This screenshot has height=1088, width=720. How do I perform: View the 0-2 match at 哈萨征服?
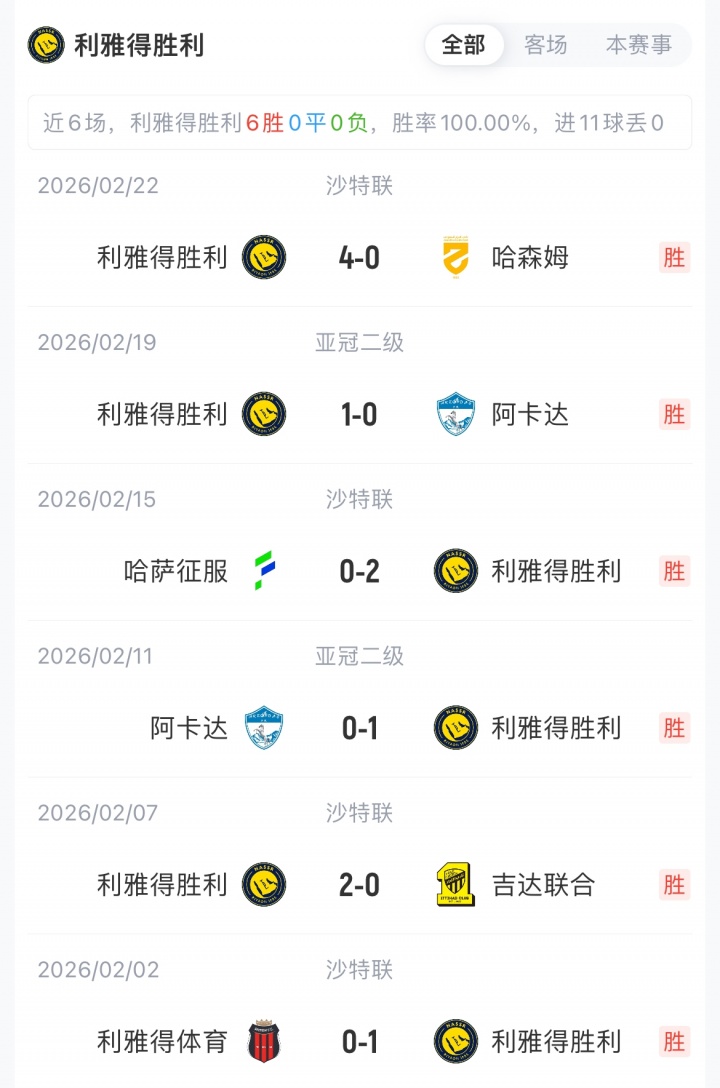click(x=359, y=571)
